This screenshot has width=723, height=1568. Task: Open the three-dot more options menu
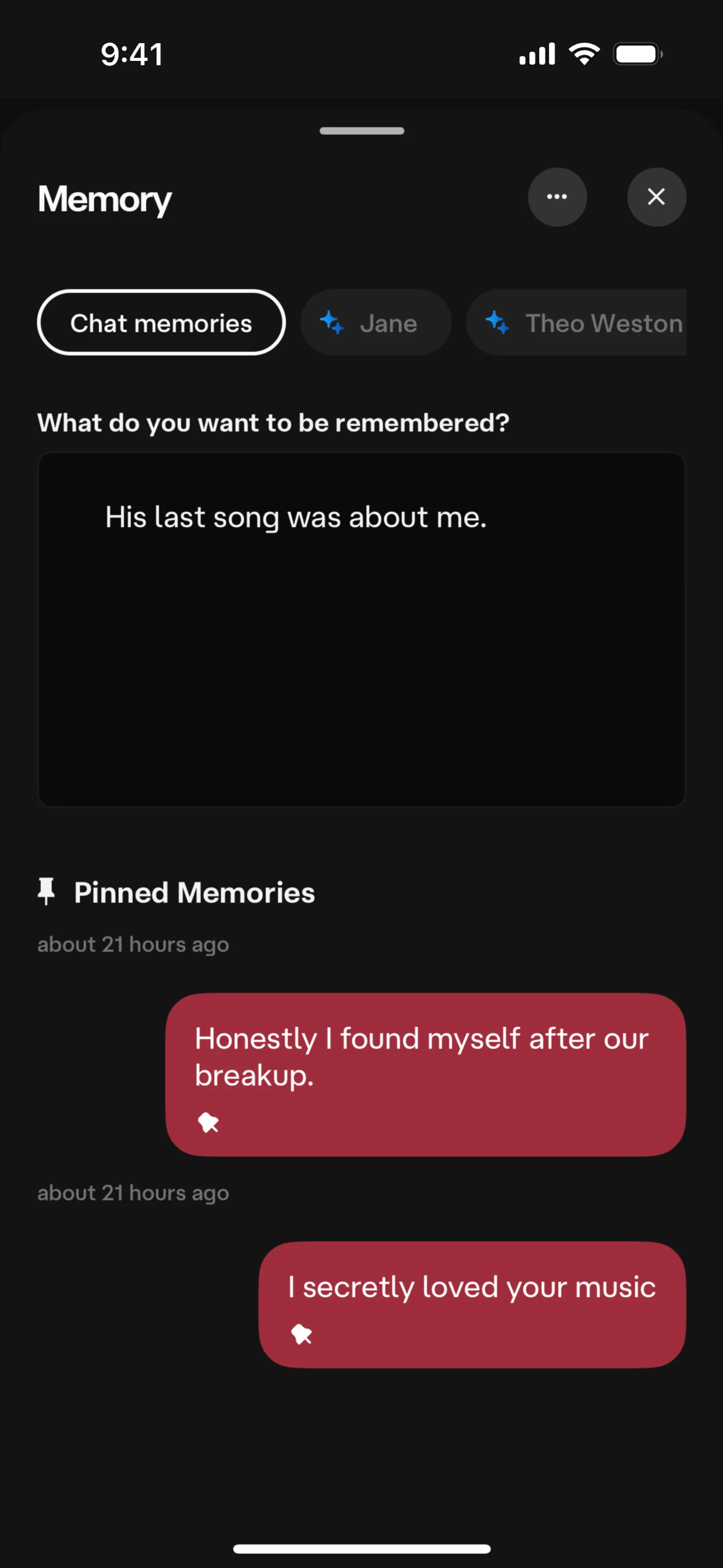[x=557, y=197]
